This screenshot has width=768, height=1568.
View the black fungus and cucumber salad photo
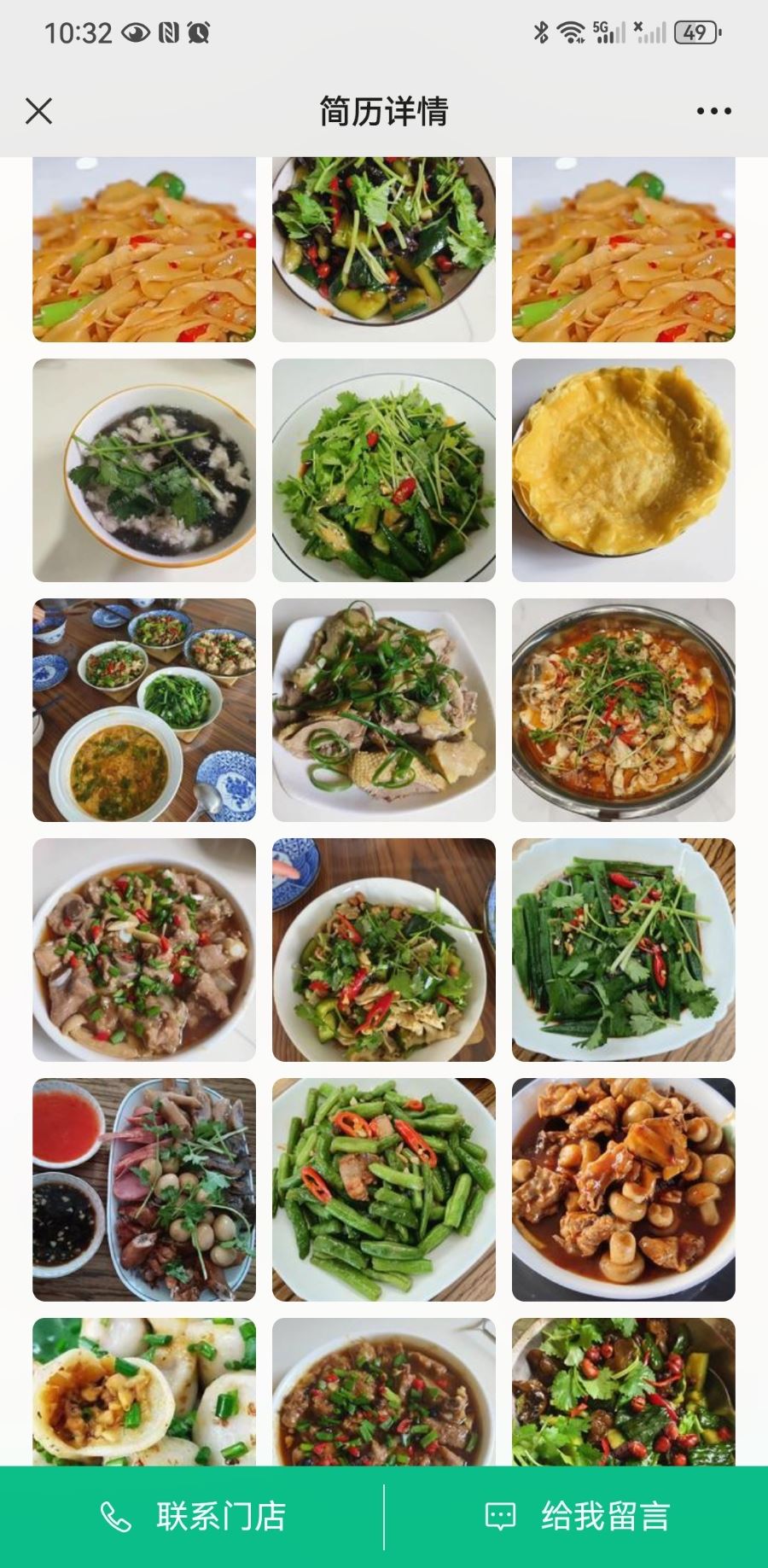pos(383,249)
